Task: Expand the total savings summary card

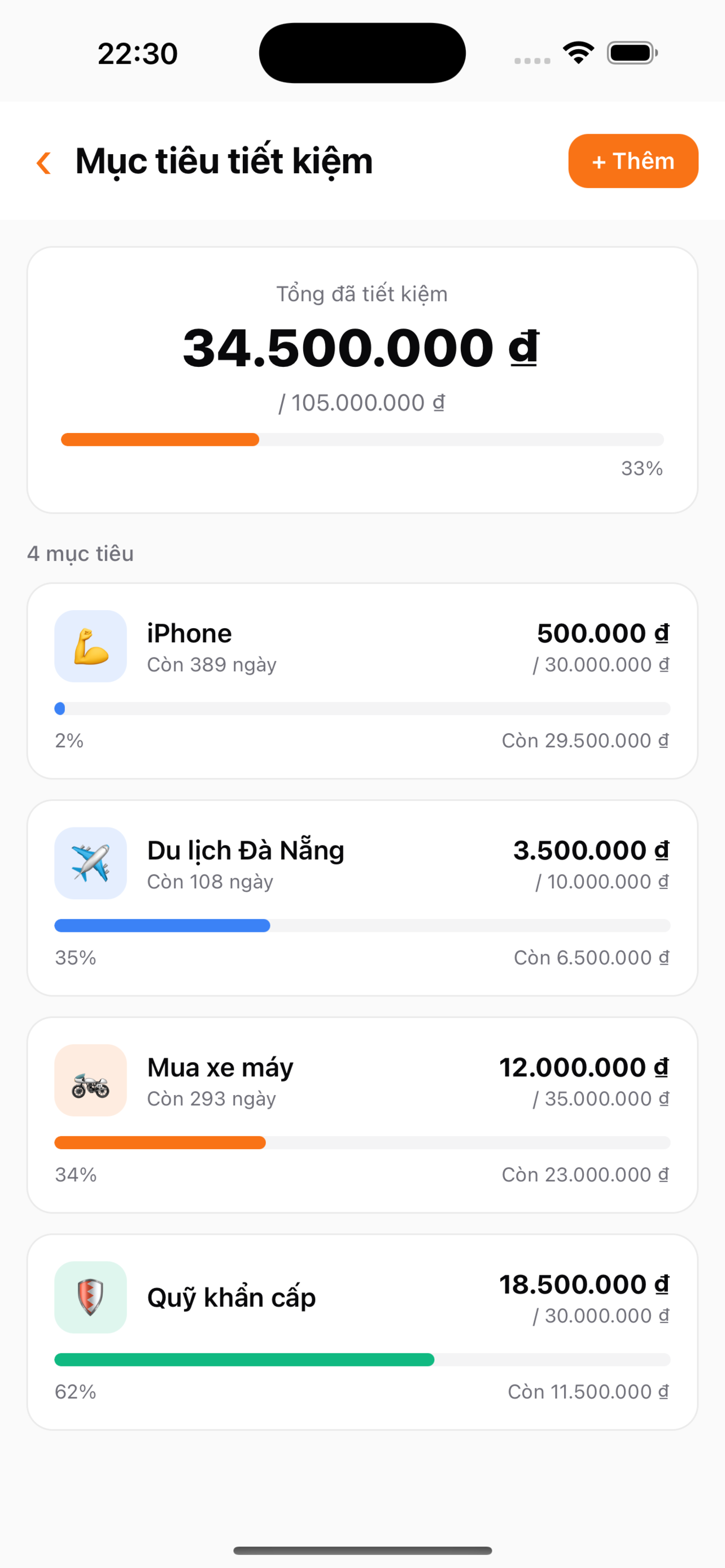Action: (x=362, y=378)
